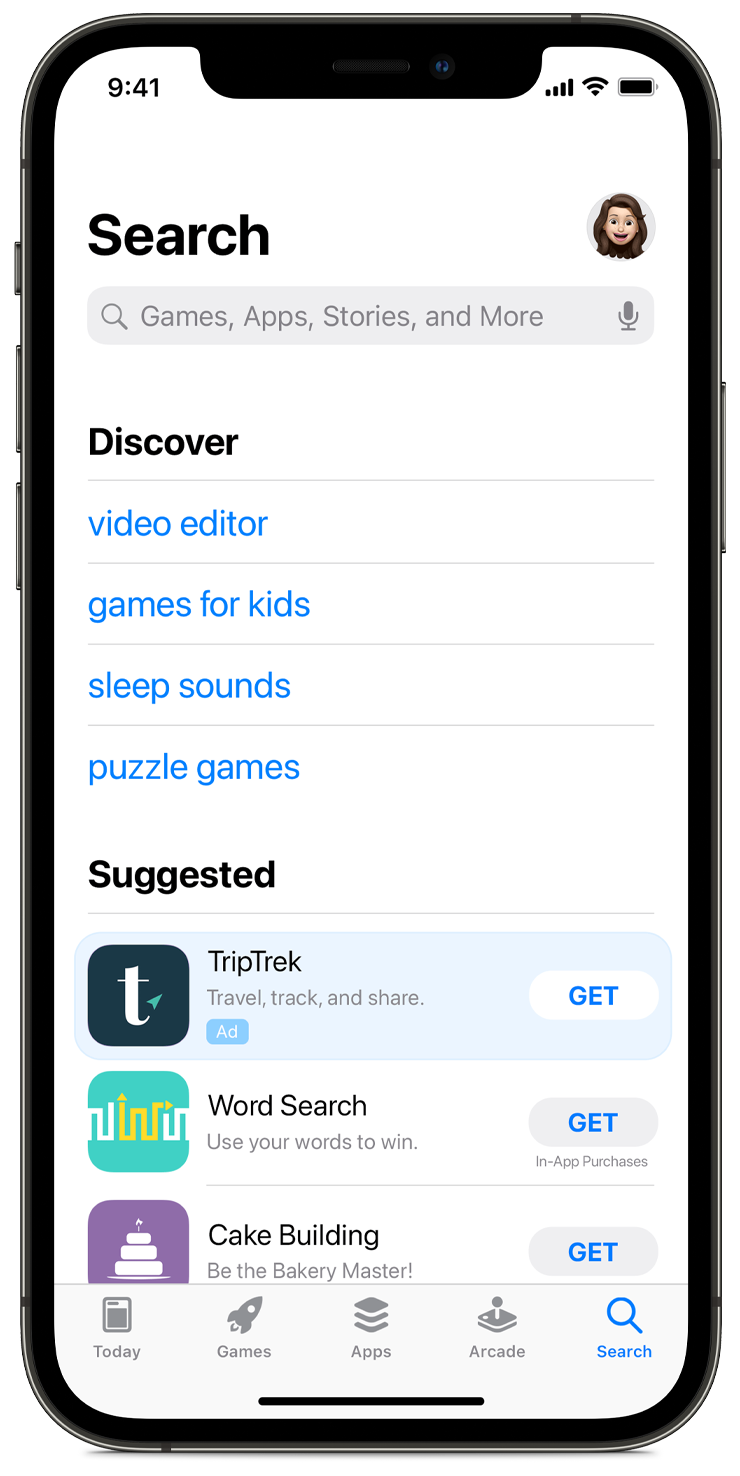Screen dimensions: 740x1476
Task: Tap the Search tab
Action: click(x=624, y=1328)
